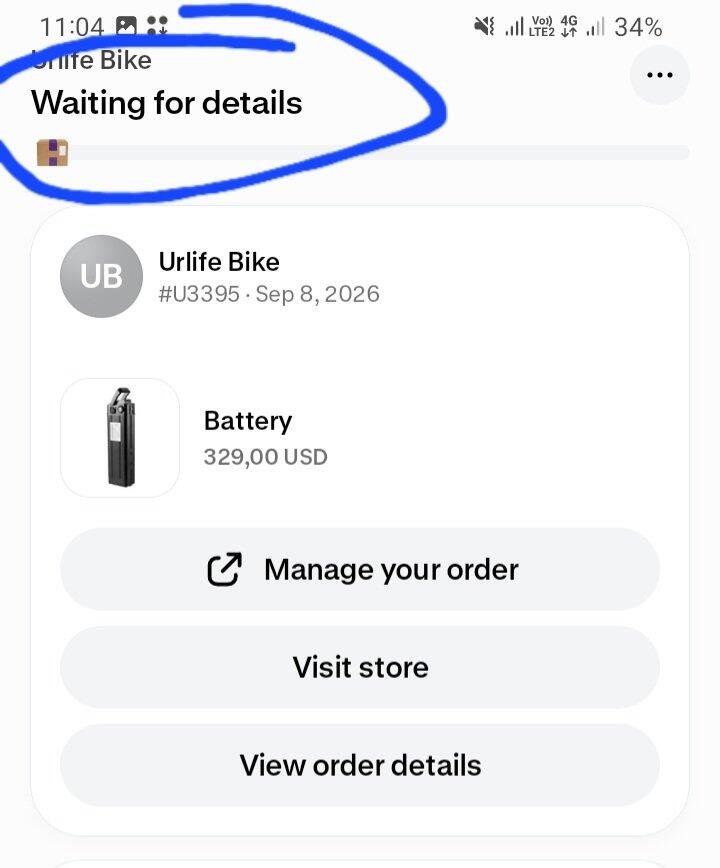Tap Manage your order button
The width and height of the screenshot is (720, 868).
tap(360, 569)
